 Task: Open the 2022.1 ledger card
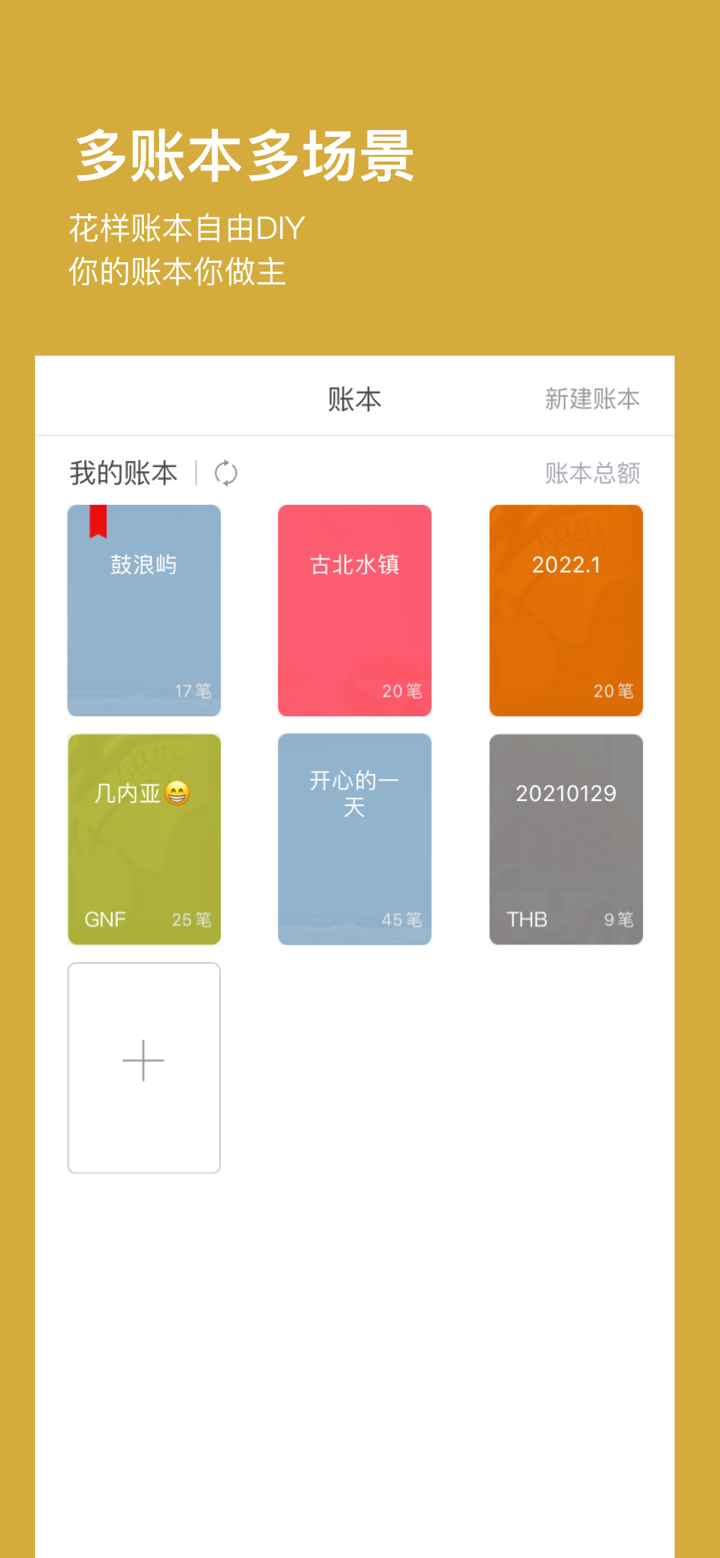[x=565, y=610]
